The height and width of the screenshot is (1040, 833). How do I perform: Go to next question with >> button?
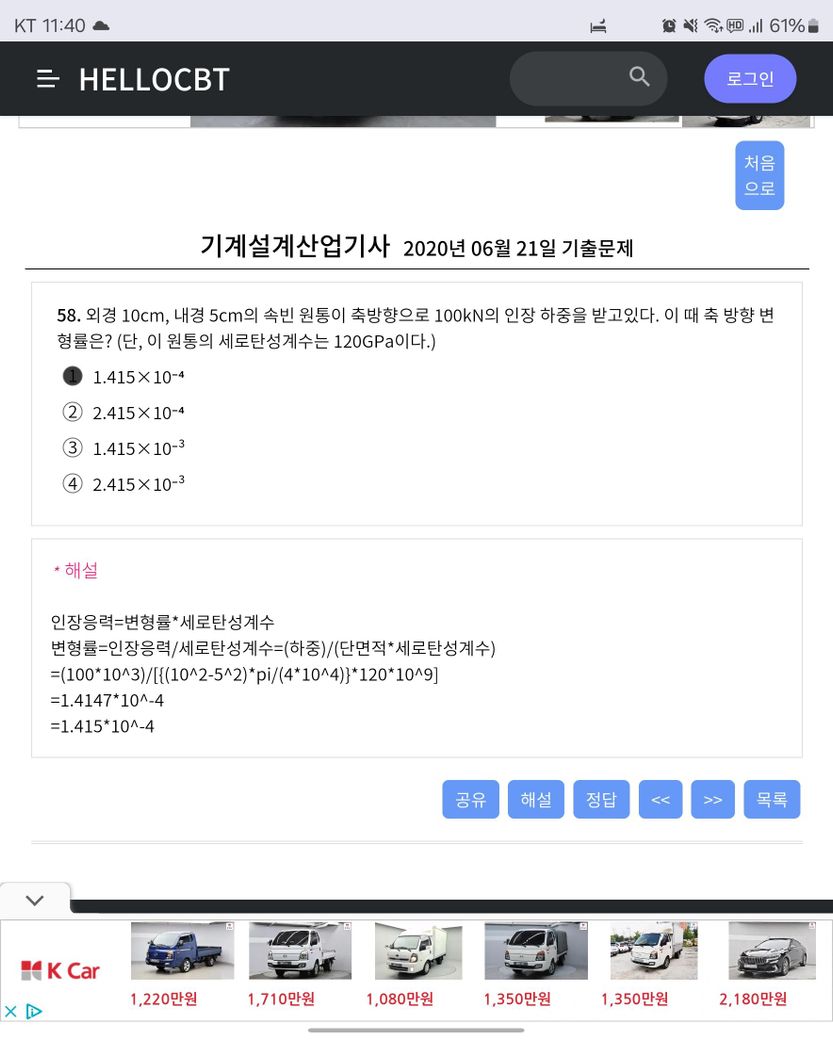[x=712, y=800]
